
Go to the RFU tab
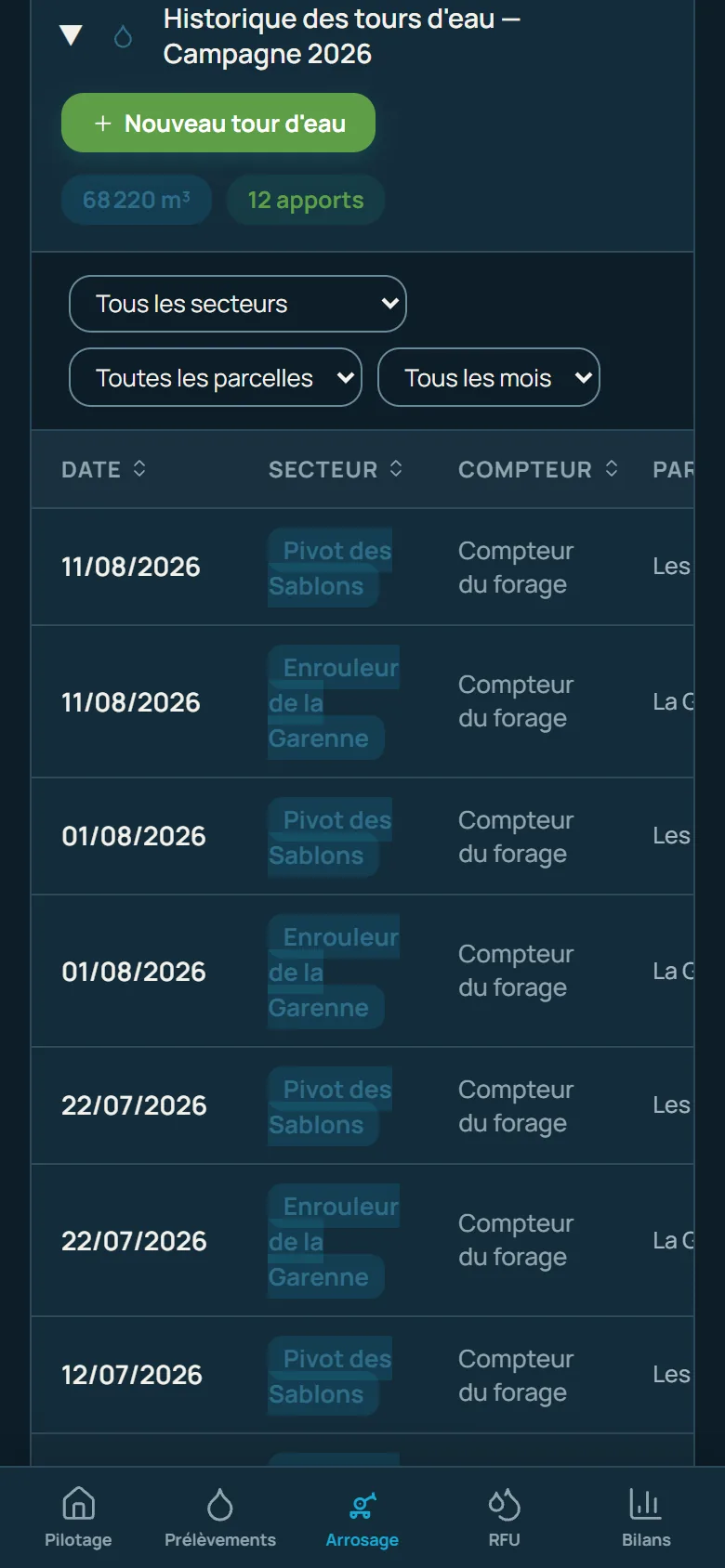(x=504, y=1517)
